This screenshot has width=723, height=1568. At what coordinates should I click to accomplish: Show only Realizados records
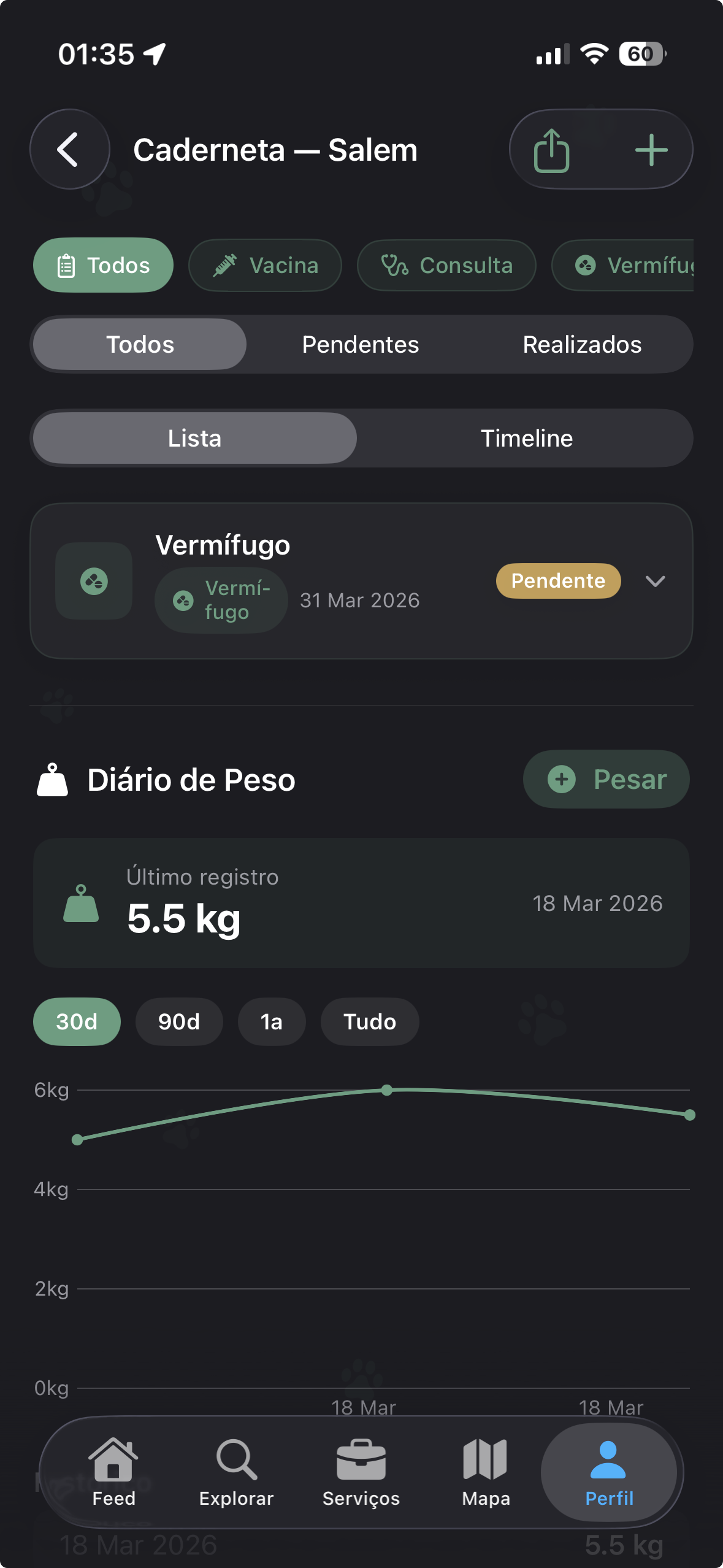point(582,345)
